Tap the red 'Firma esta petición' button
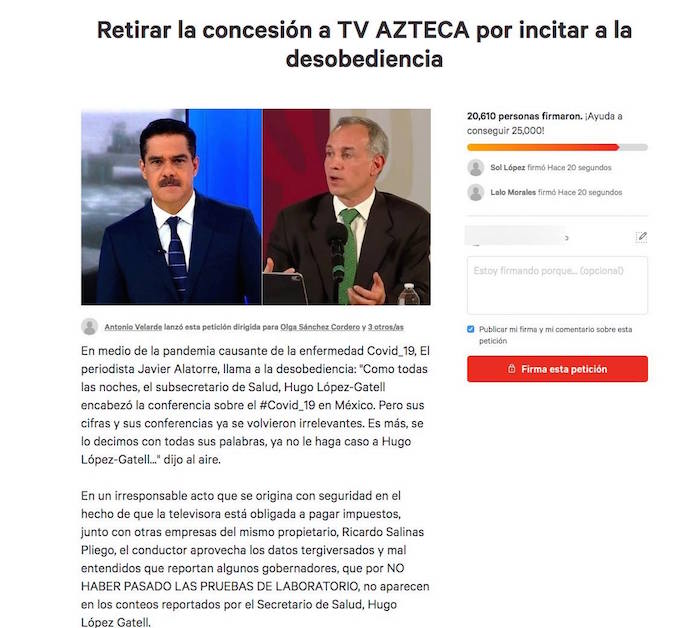The image size is (700, 628). (557, 369)
